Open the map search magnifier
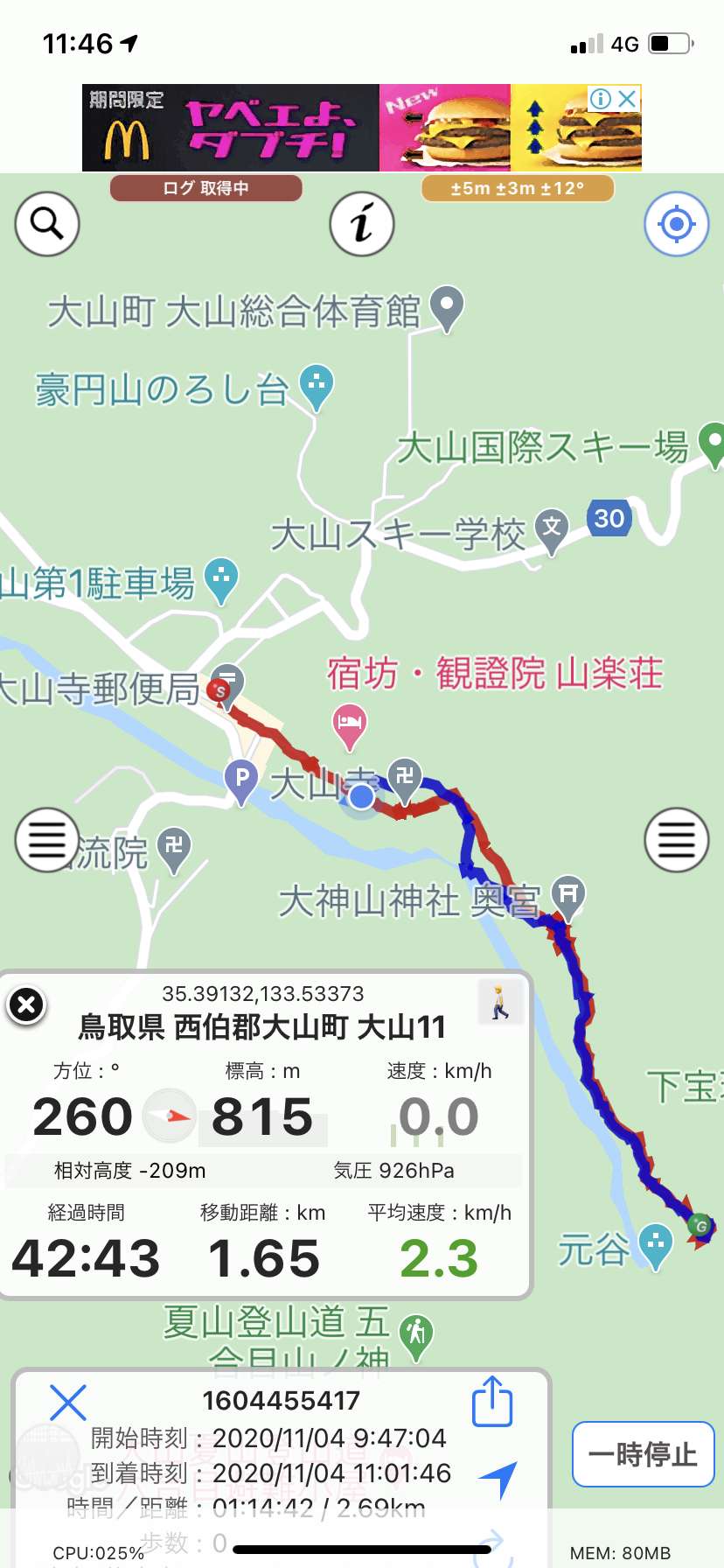The image size is (724, 1568). pos(47,224)
